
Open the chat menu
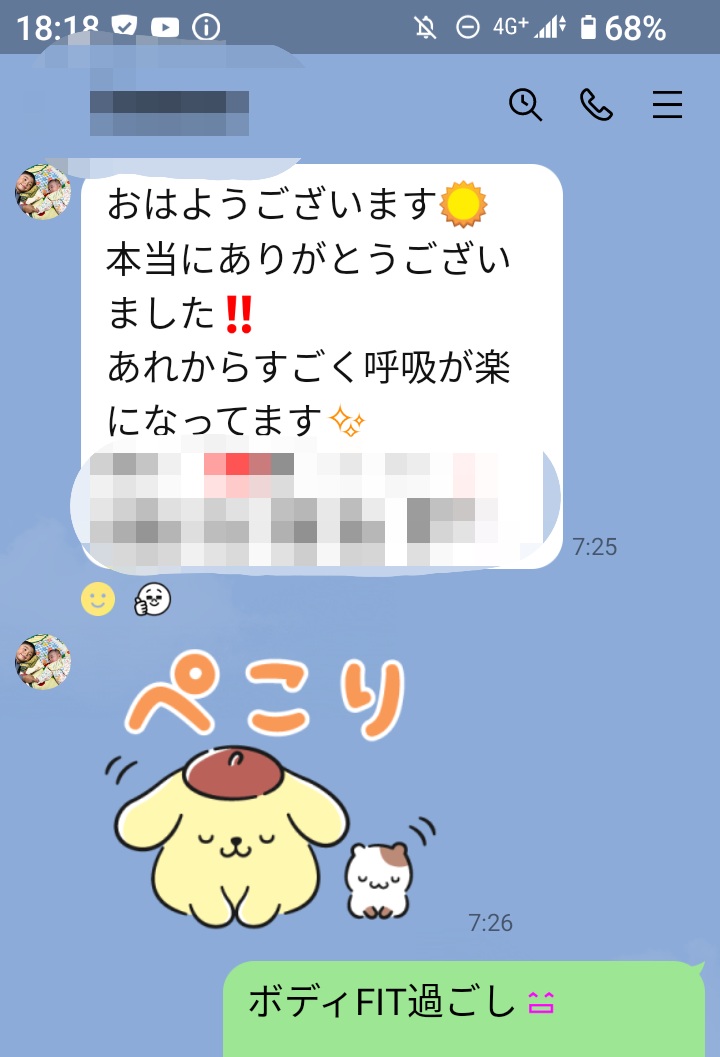(667, 104)
